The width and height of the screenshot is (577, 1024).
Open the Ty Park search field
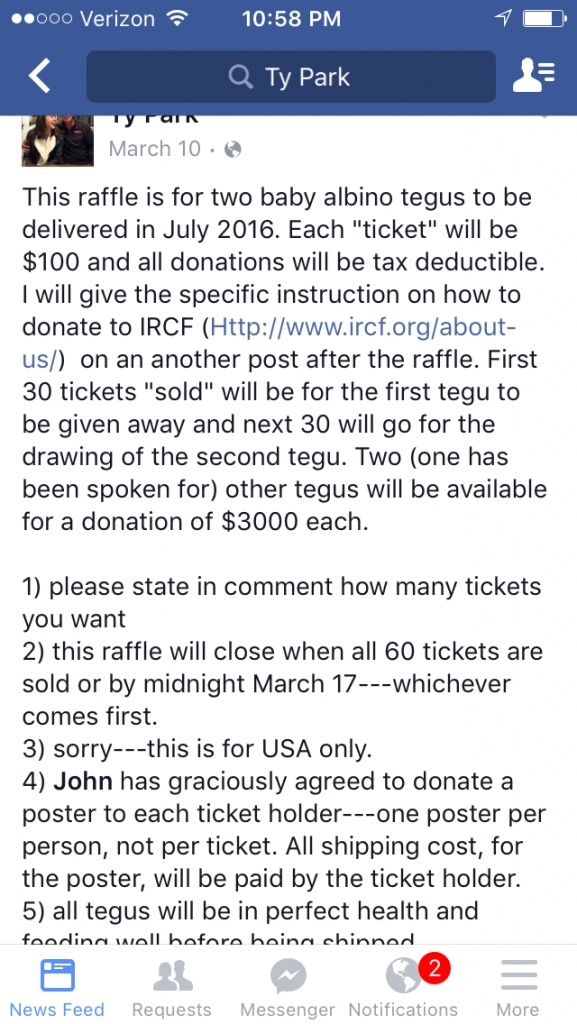(290, 77)
